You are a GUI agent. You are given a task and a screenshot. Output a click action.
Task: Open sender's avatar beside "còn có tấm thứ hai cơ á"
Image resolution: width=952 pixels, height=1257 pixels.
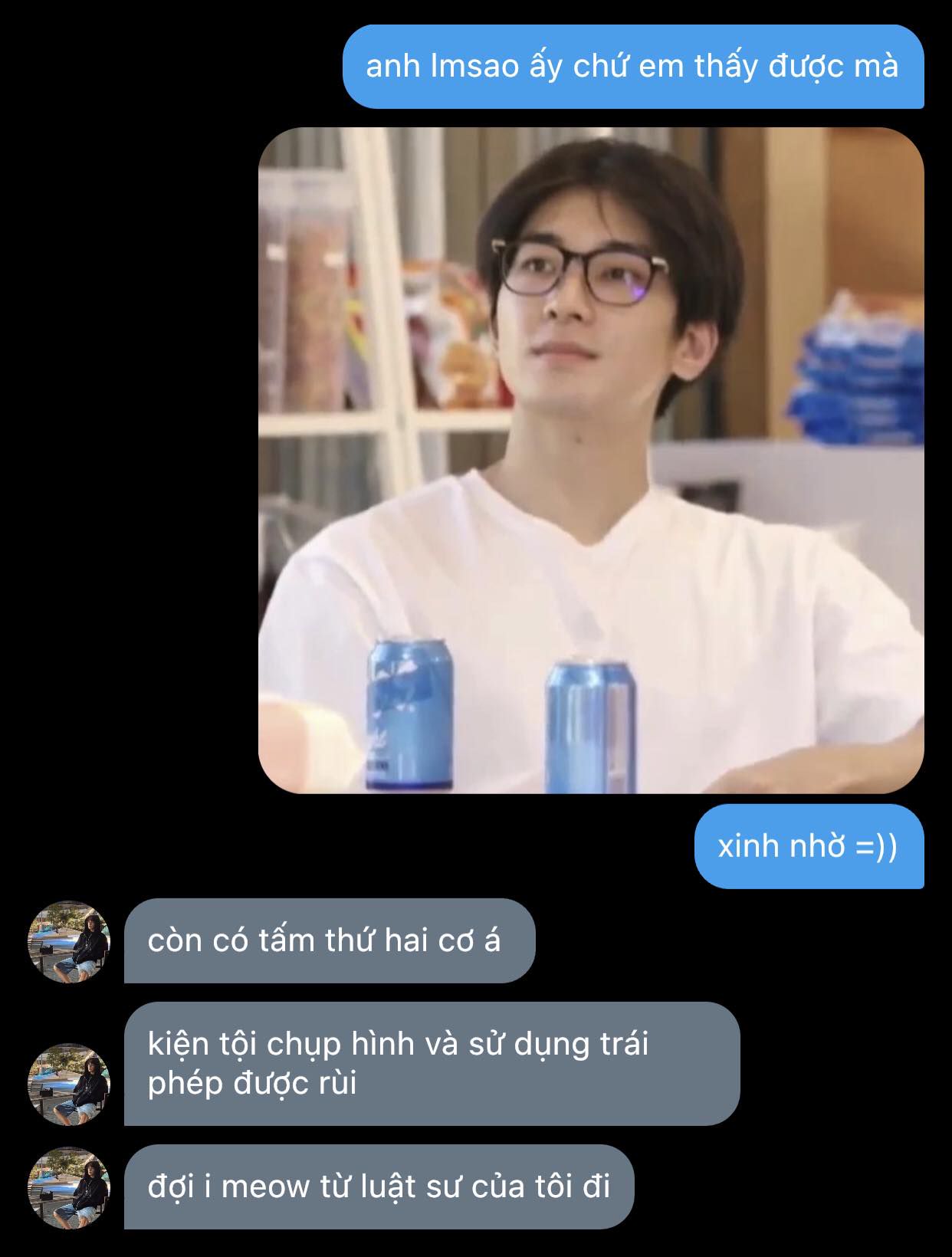[69, 941]
